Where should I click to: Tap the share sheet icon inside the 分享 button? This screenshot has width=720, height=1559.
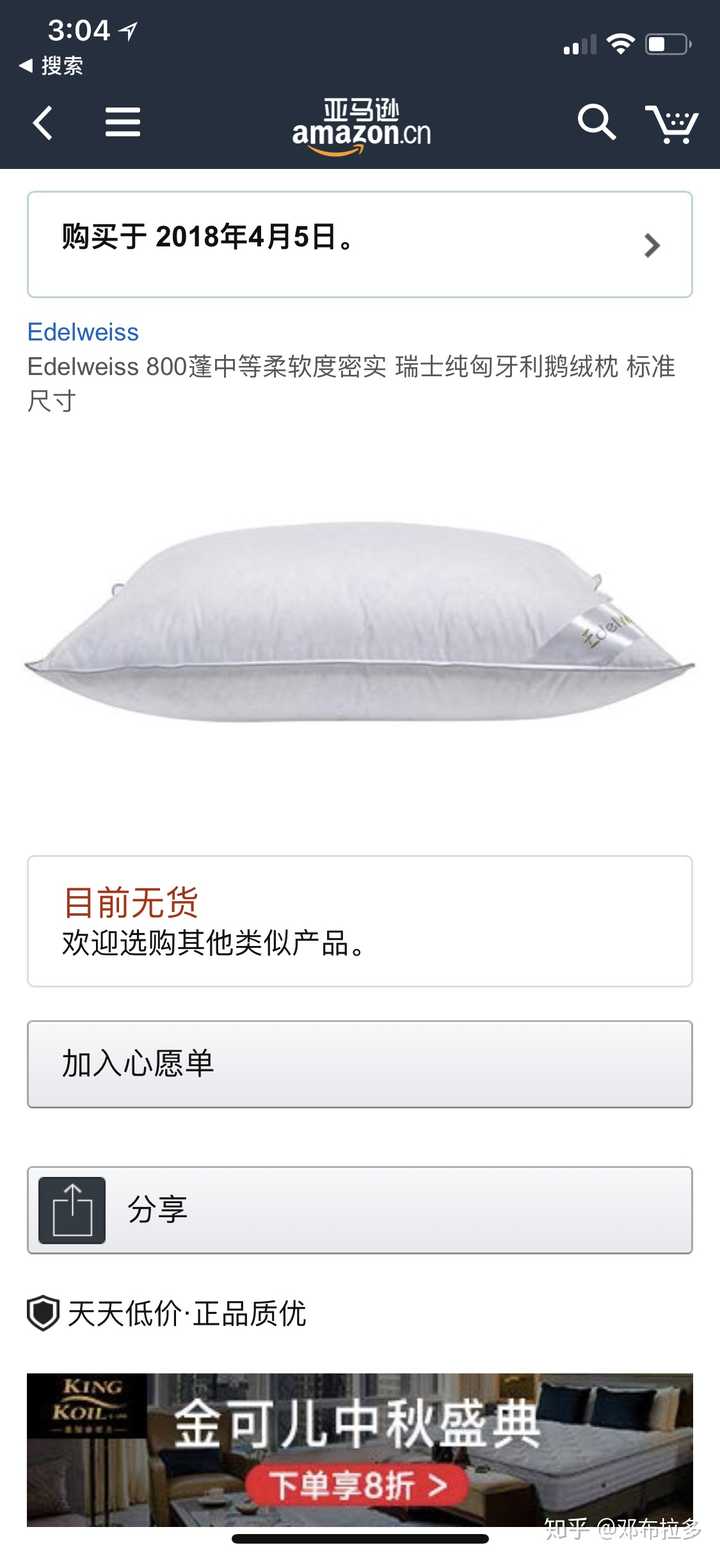[x=71, y=1209]
